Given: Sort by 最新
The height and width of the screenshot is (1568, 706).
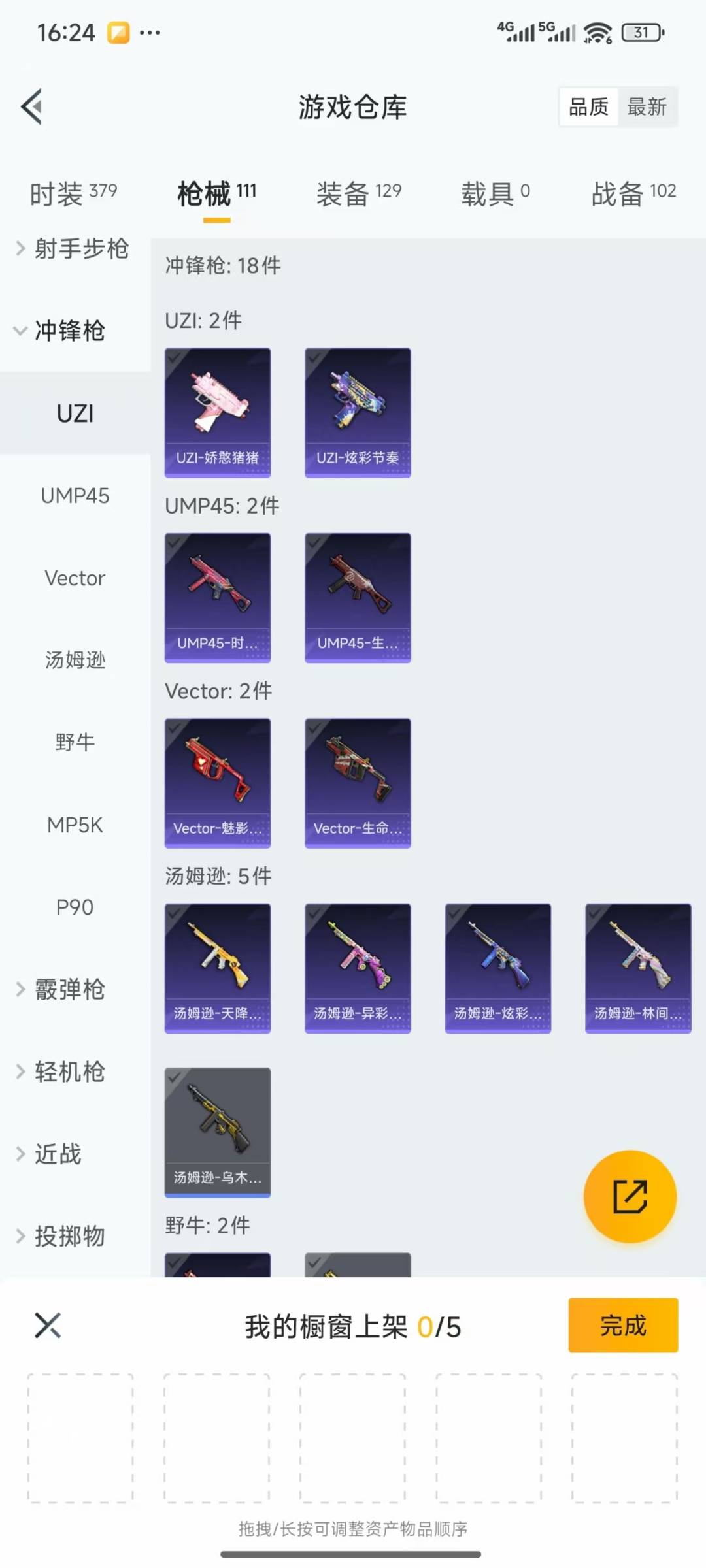Looking at the screenshot, I should [x=647, y=106].
